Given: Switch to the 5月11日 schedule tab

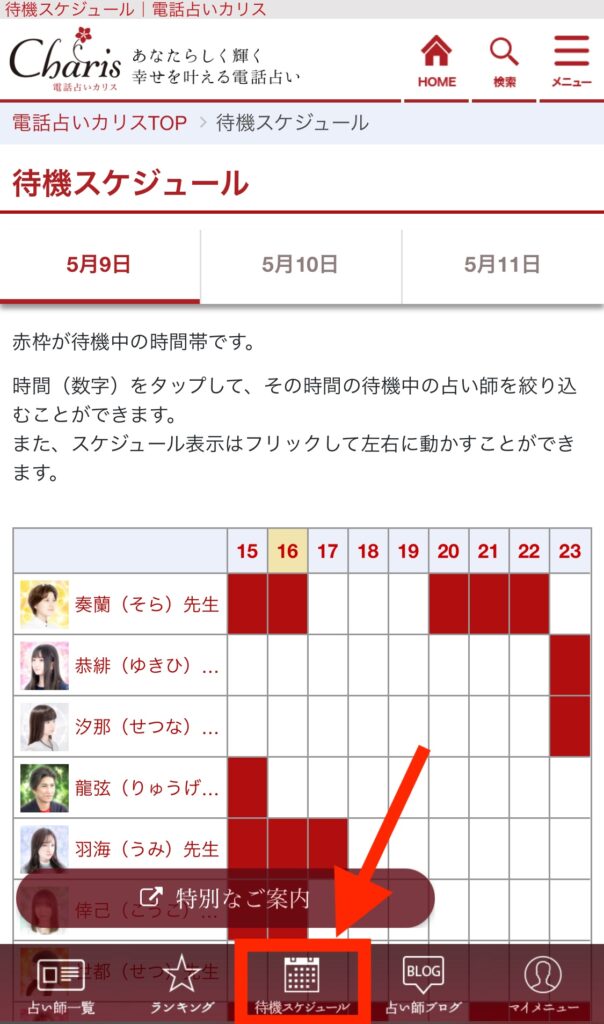Looking at the screenshot, I should (x=502, y=265).
